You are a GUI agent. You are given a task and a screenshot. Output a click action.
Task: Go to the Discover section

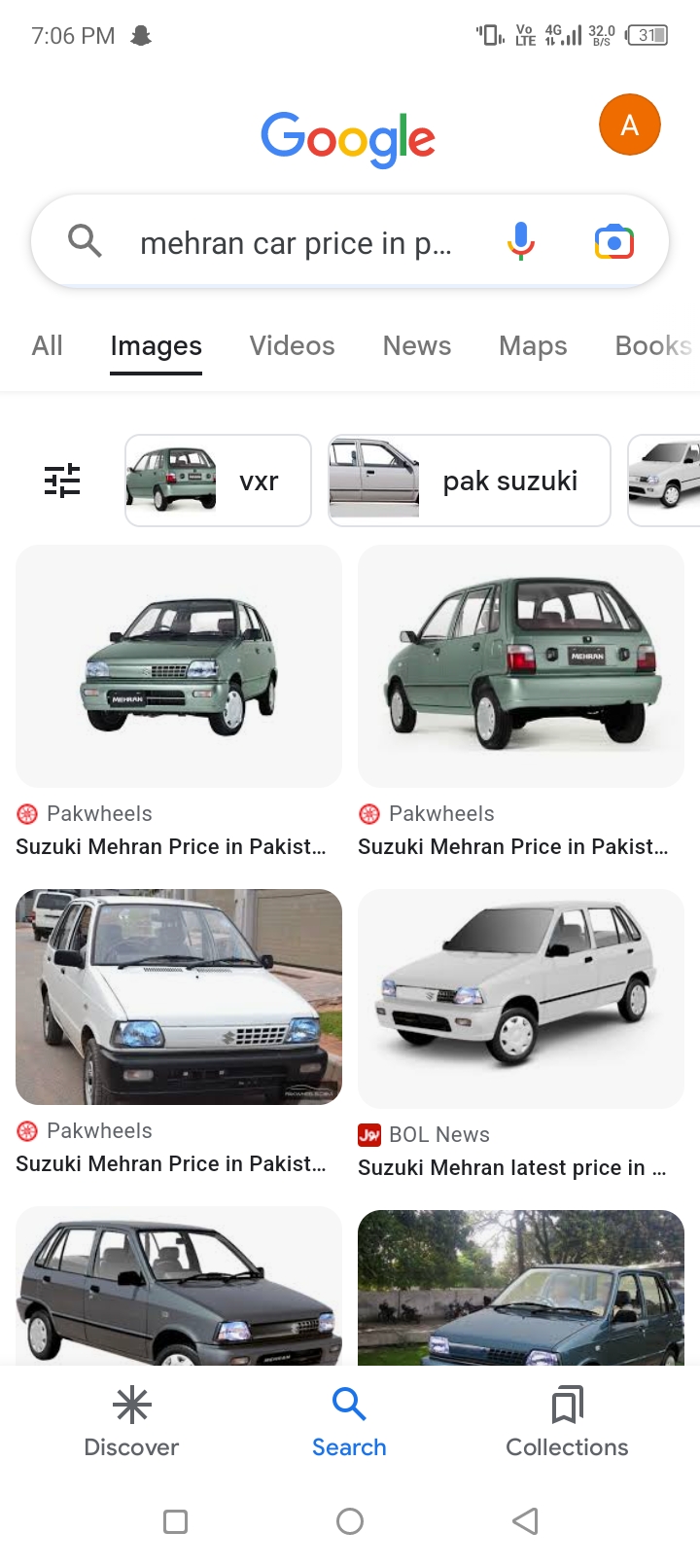131,1422
